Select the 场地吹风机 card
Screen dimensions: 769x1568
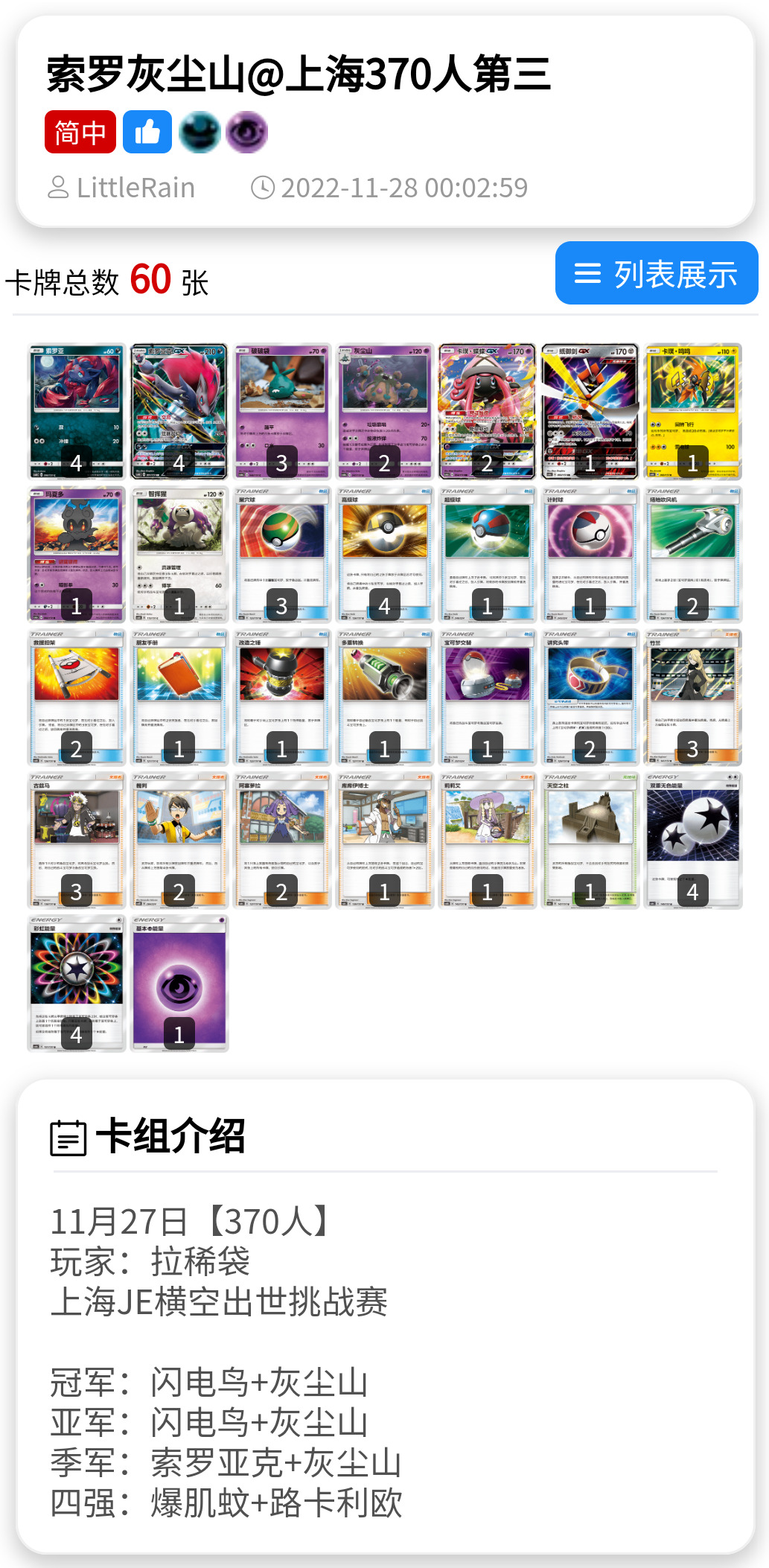coord(693,554)
